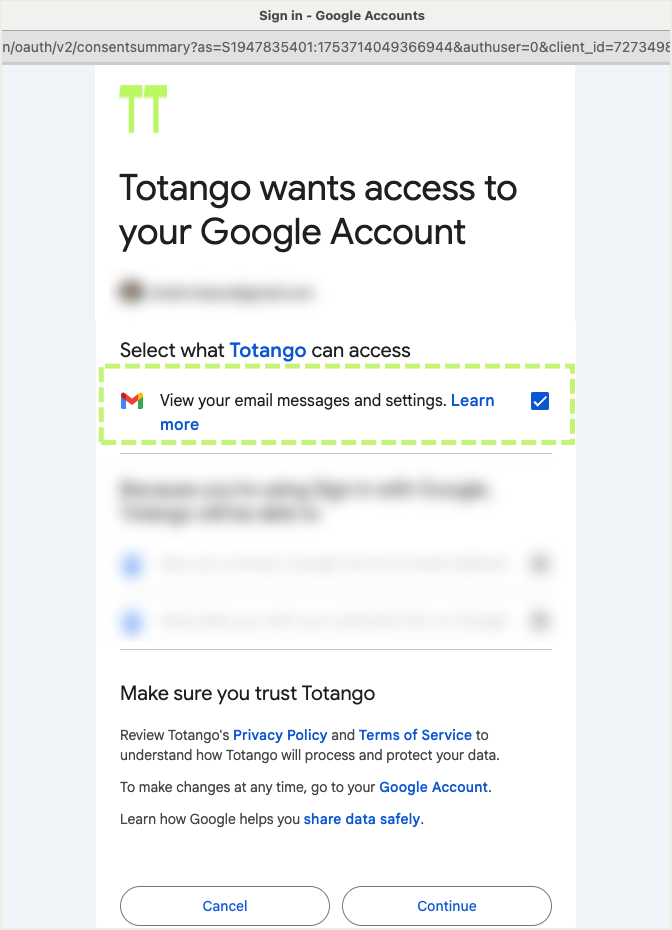The height and width of the screenshot is (930, 672).
Task: Cancel the access request
Action: 225,906
